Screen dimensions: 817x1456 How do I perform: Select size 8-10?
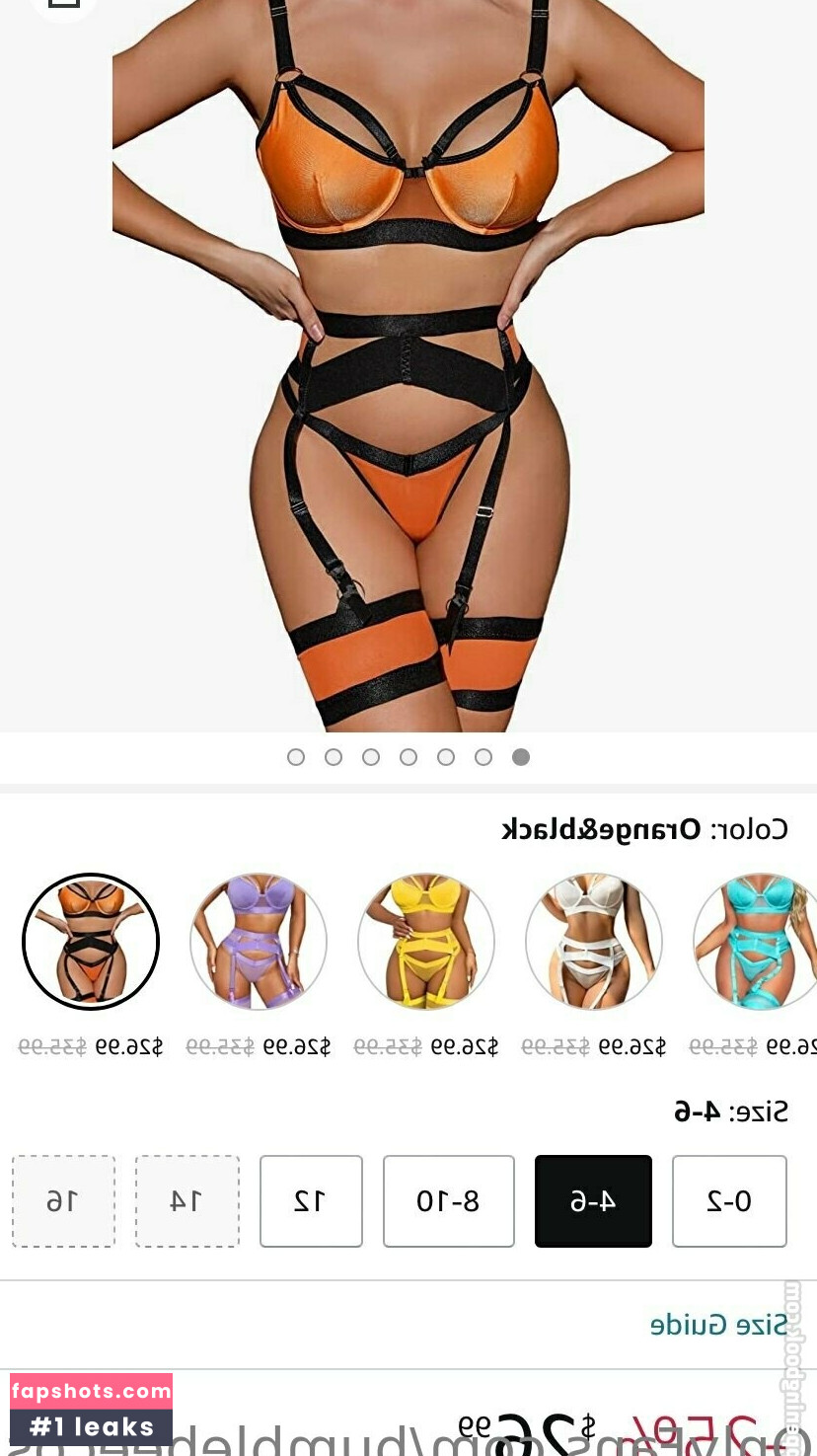click(x=449, y=1200)
